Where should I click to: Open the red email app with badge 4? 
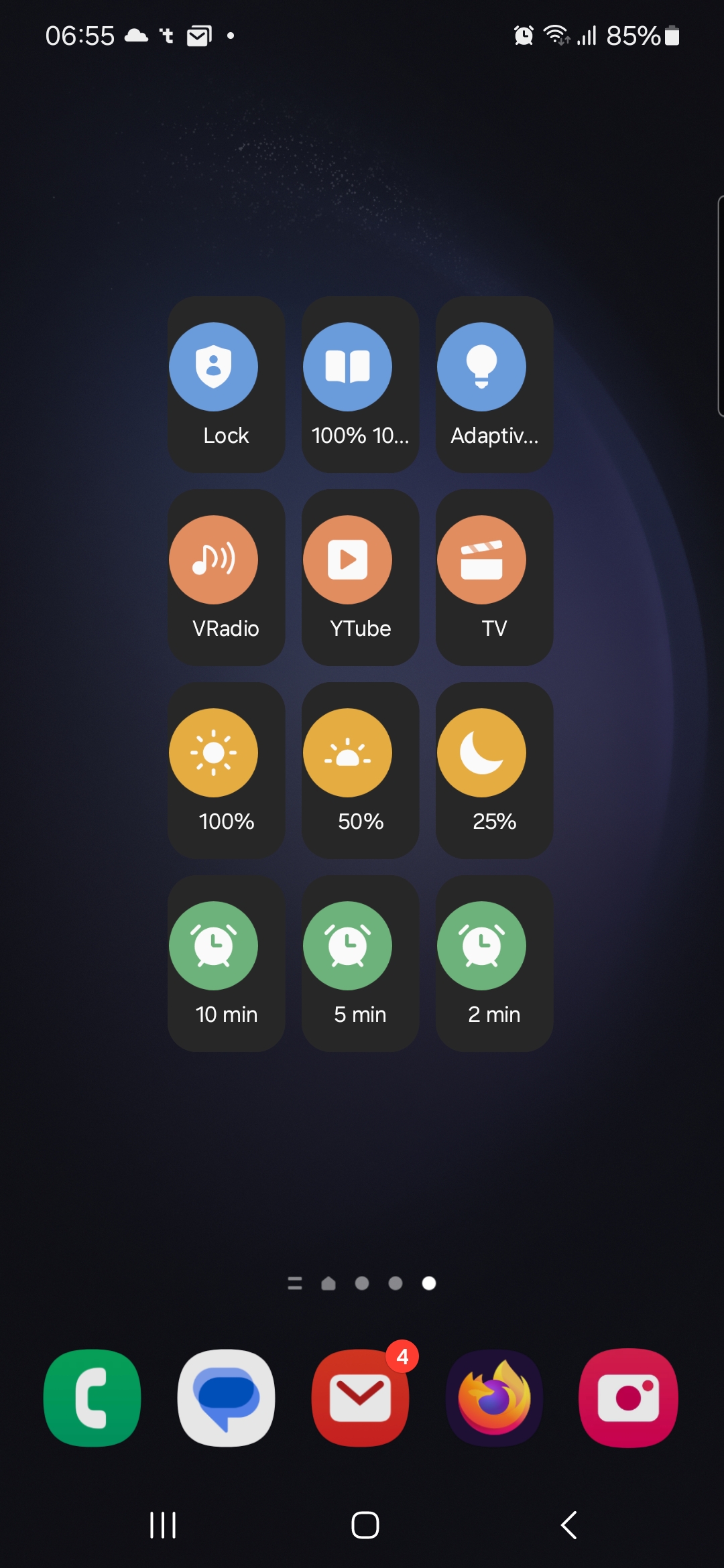click(x=361, y=1398)
